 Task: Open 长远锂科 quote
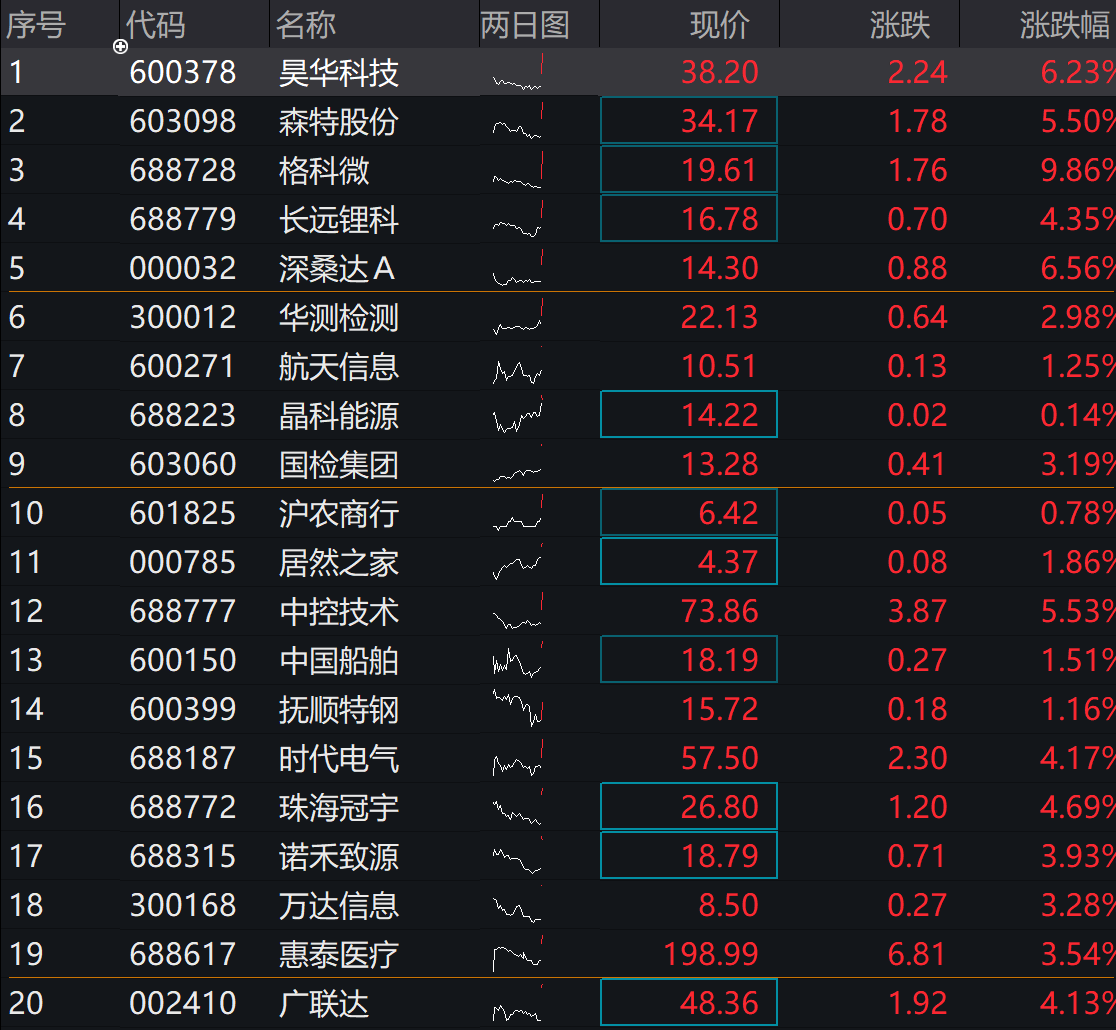[x=558, y=219]
